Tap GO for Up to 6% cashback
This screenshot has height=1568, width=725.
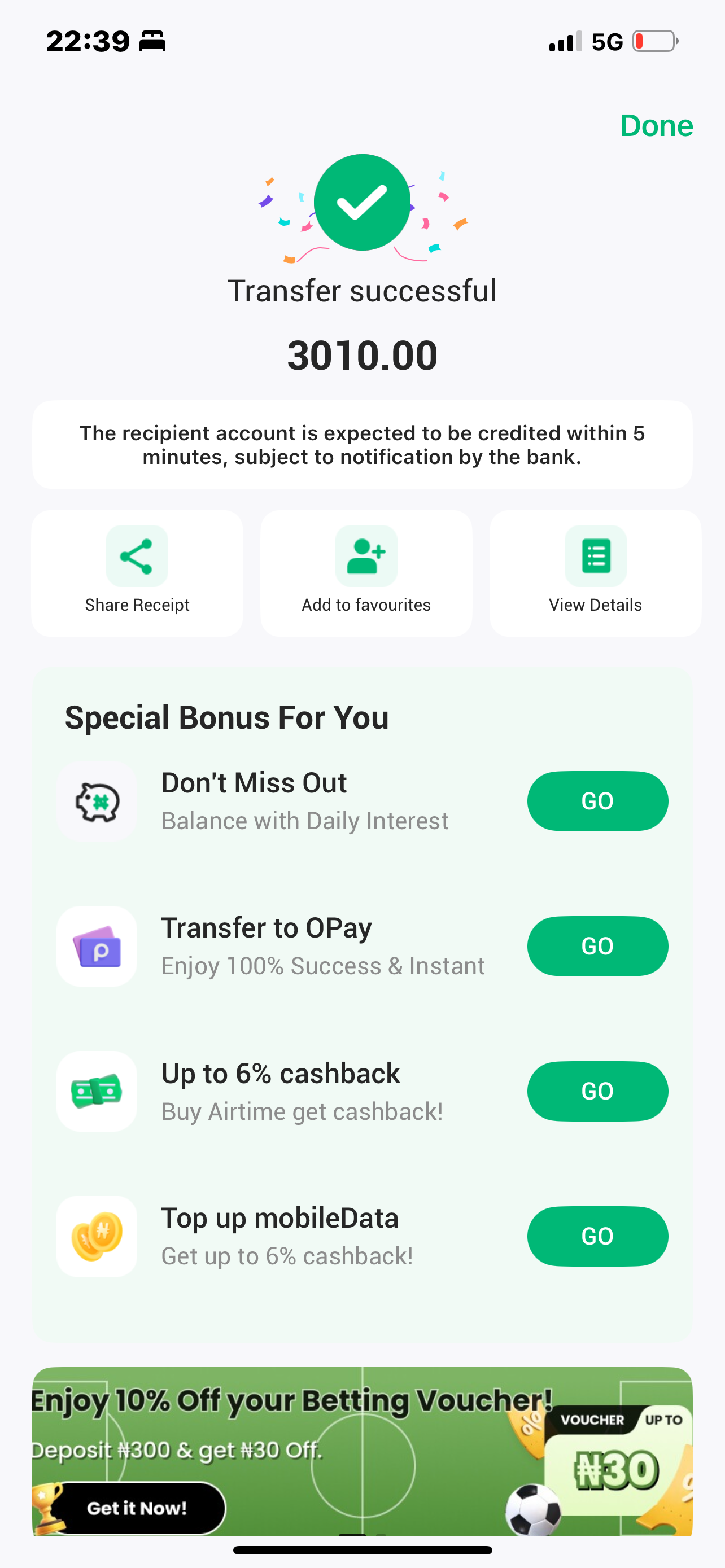(597, 1090)
